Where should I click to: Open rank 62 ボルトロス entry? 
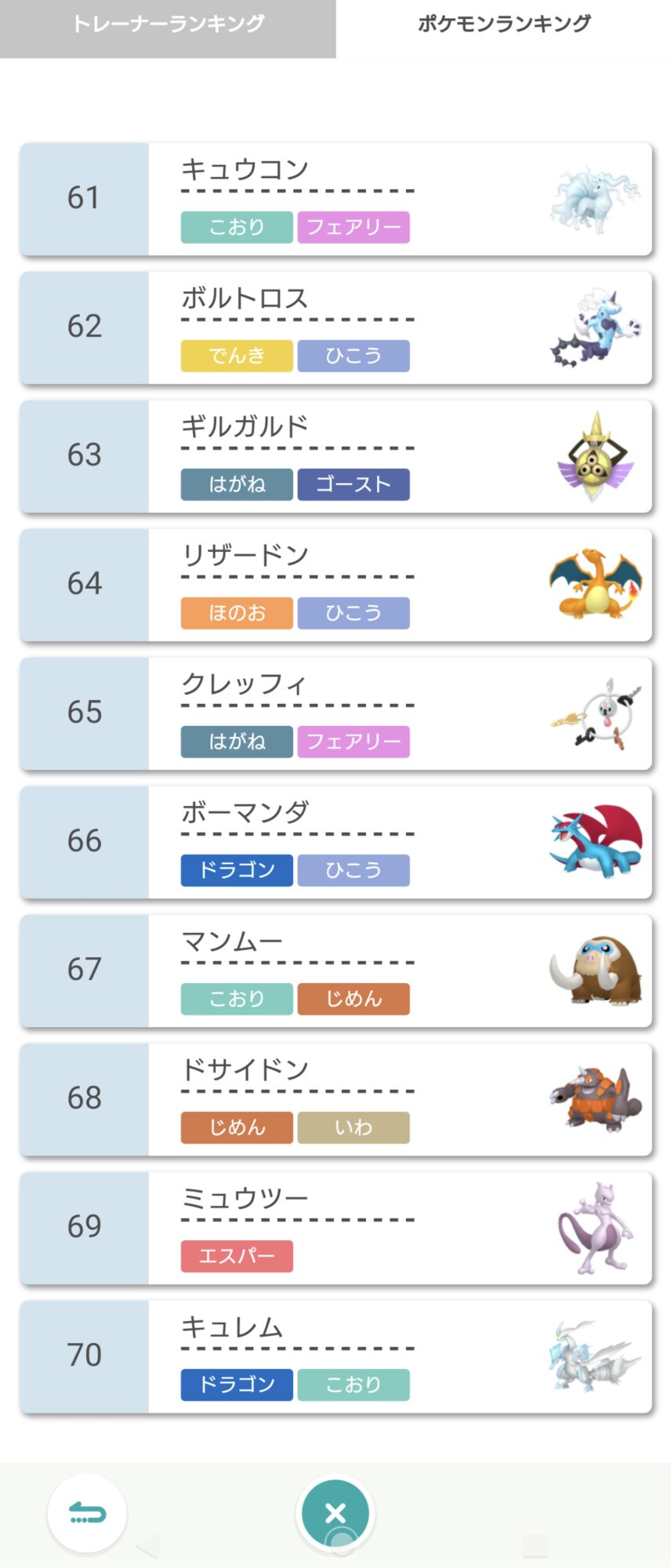click(336, 328)
